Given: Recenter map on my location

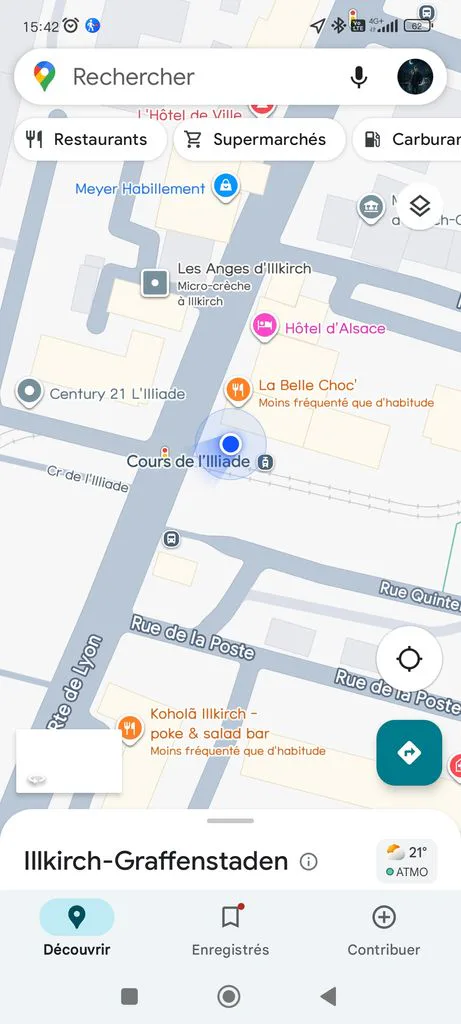Looking at the screenshot, I should pyautogui.click(x=409, y=659).
